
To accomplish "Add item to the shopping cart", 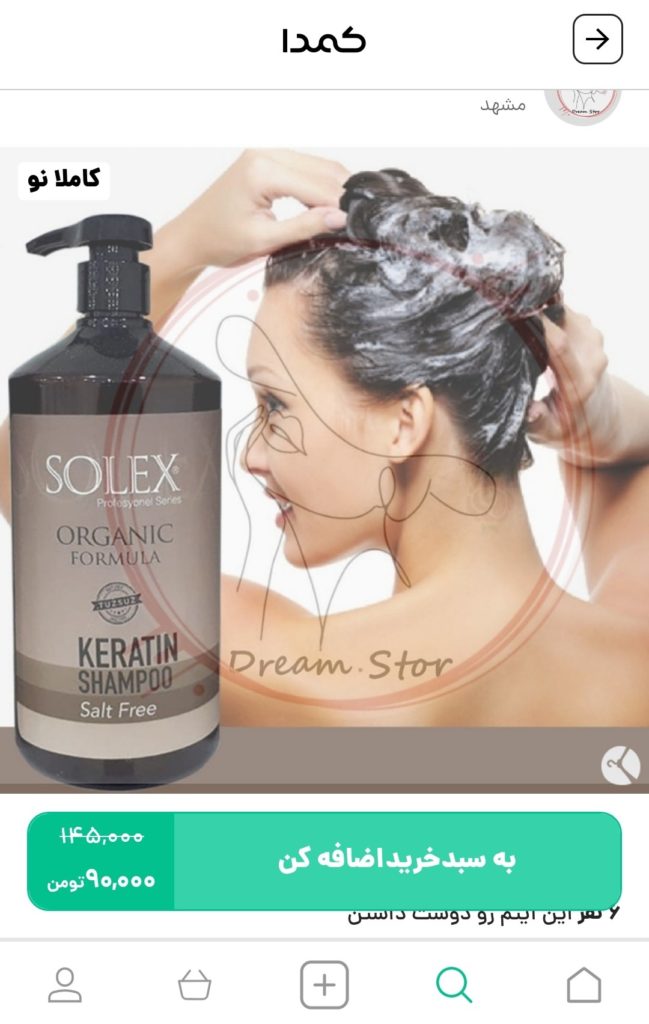I will [397, 861].
